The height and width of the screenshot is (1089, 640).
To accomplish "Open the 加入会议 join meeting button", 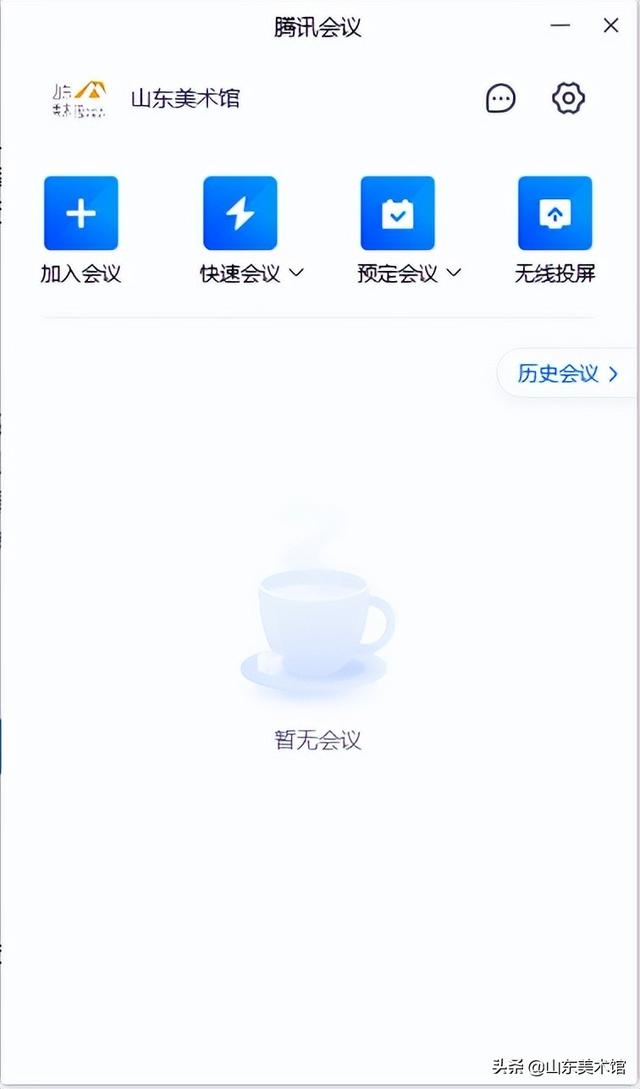I will point(81,213).
